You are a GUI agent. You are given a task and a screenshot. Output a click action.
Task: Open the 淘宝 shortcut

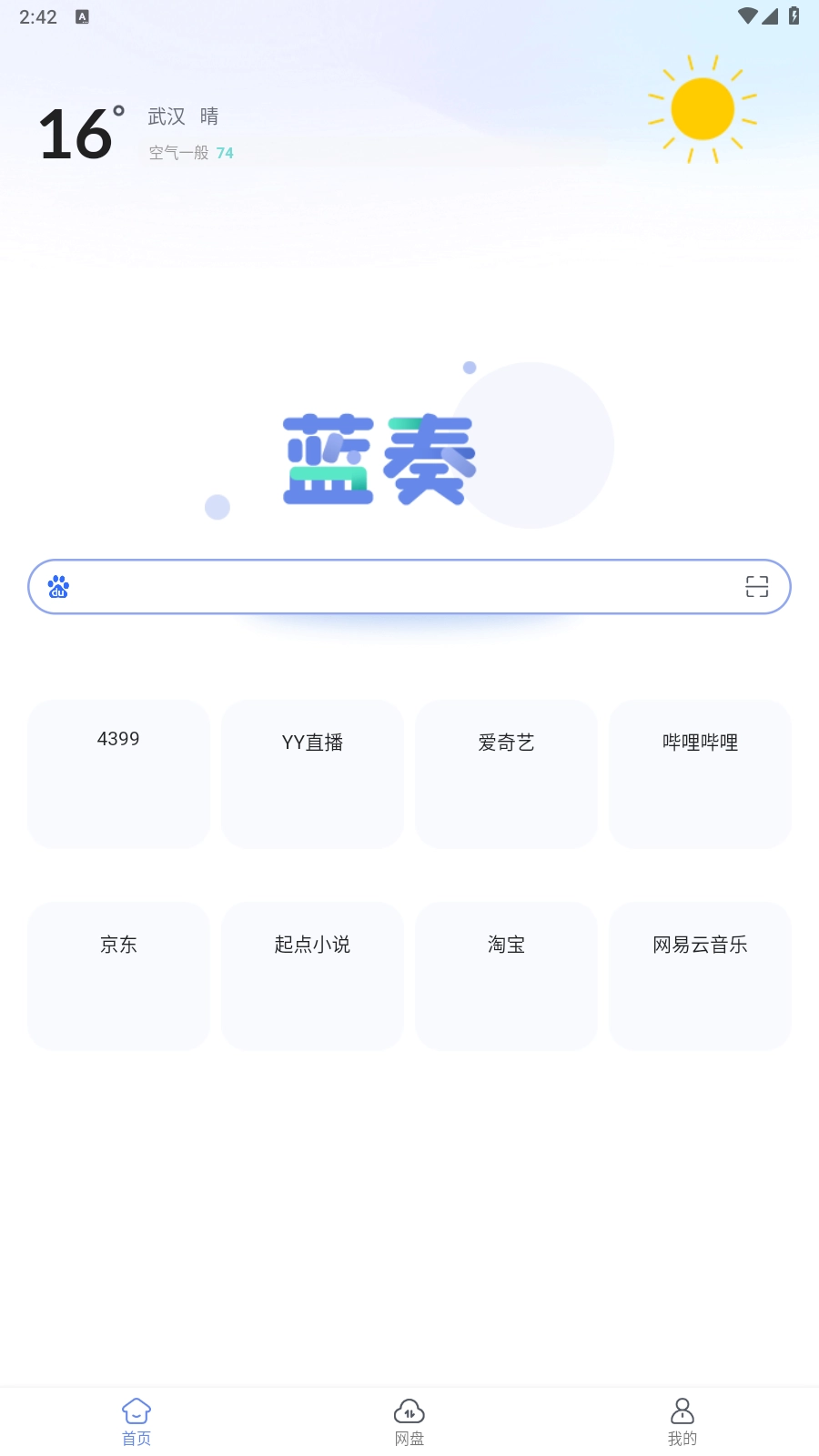click(506, 976)
